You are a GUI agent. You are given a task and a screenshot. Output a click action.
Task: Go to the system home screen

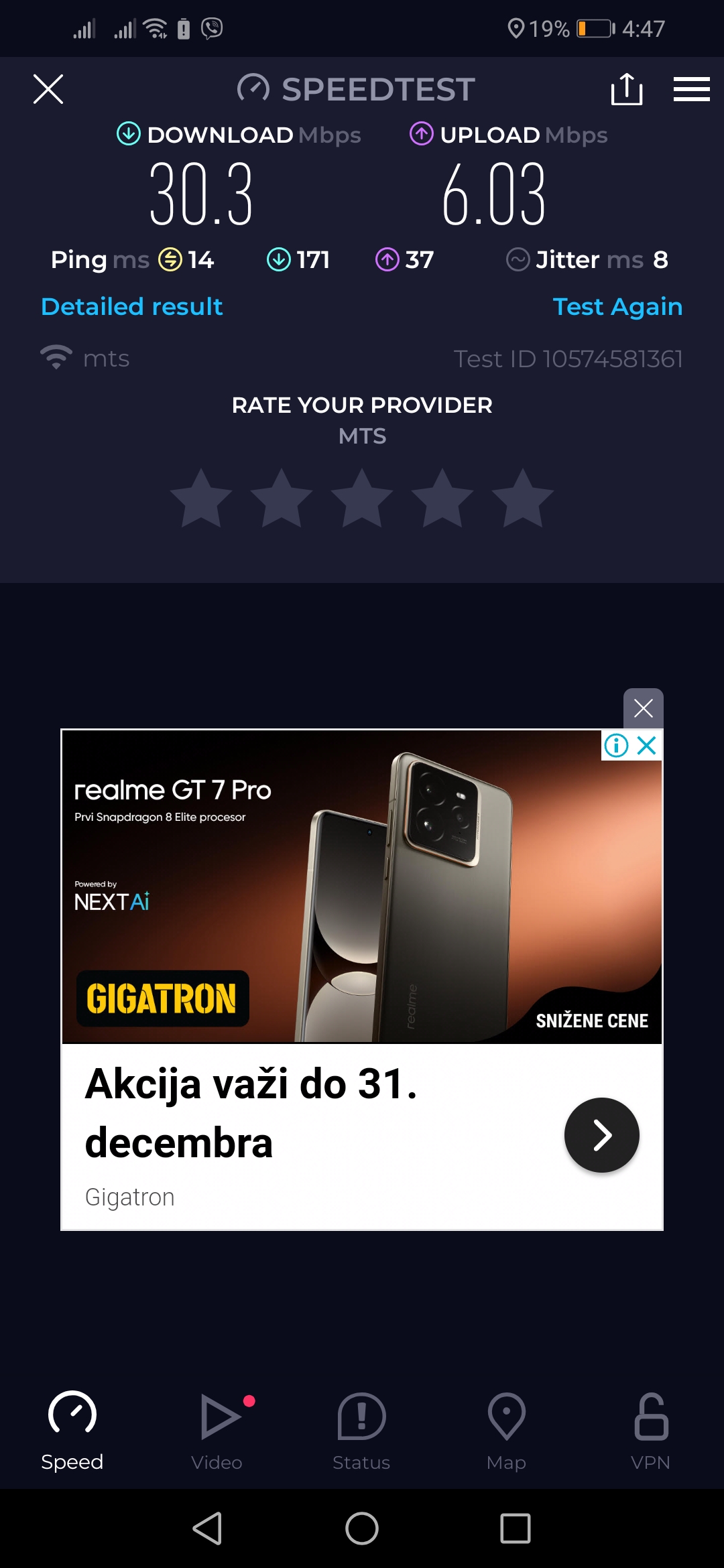(362, 1528)
